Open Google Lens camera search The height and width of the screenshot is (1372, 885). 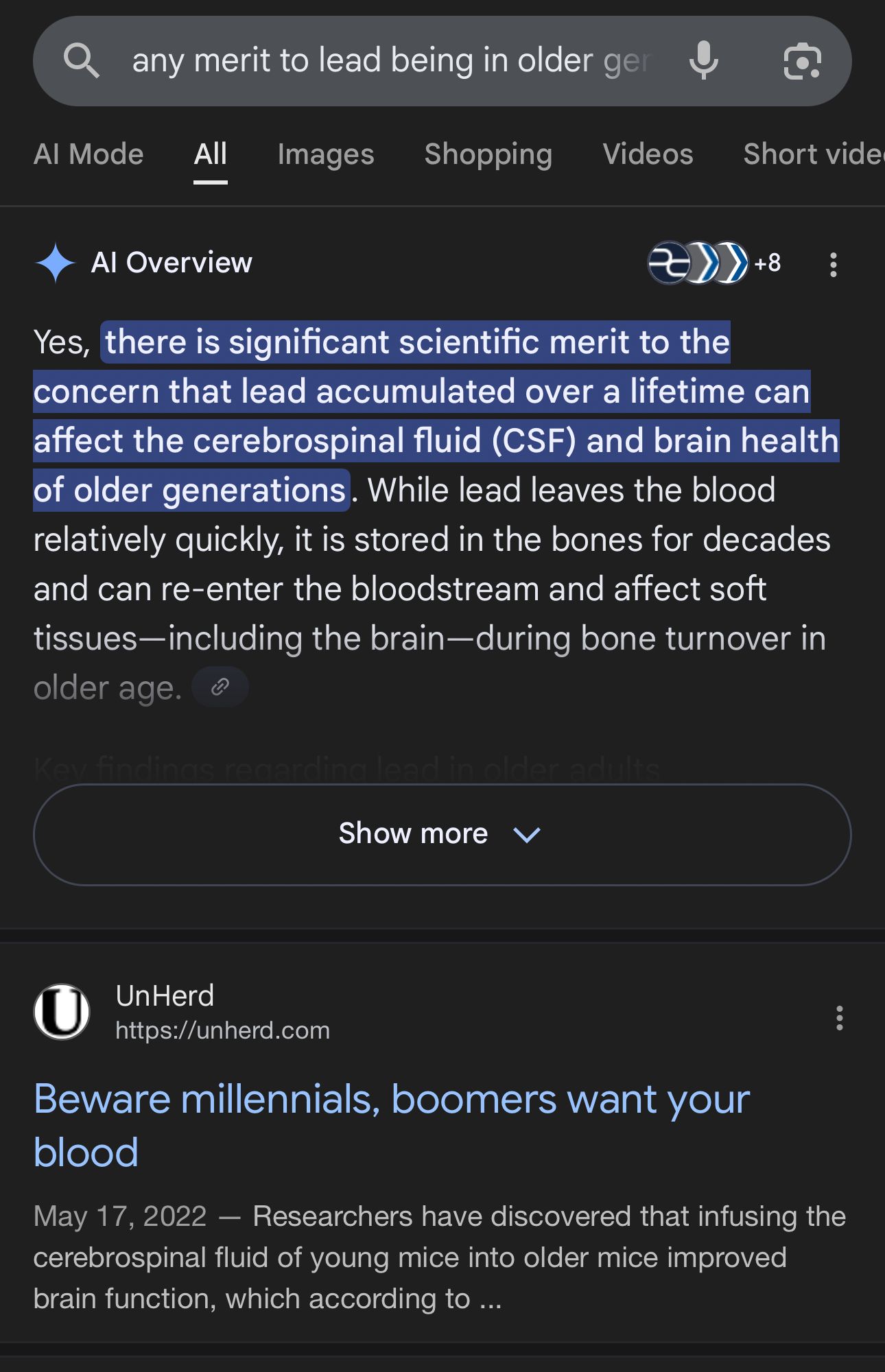(802, 60)
